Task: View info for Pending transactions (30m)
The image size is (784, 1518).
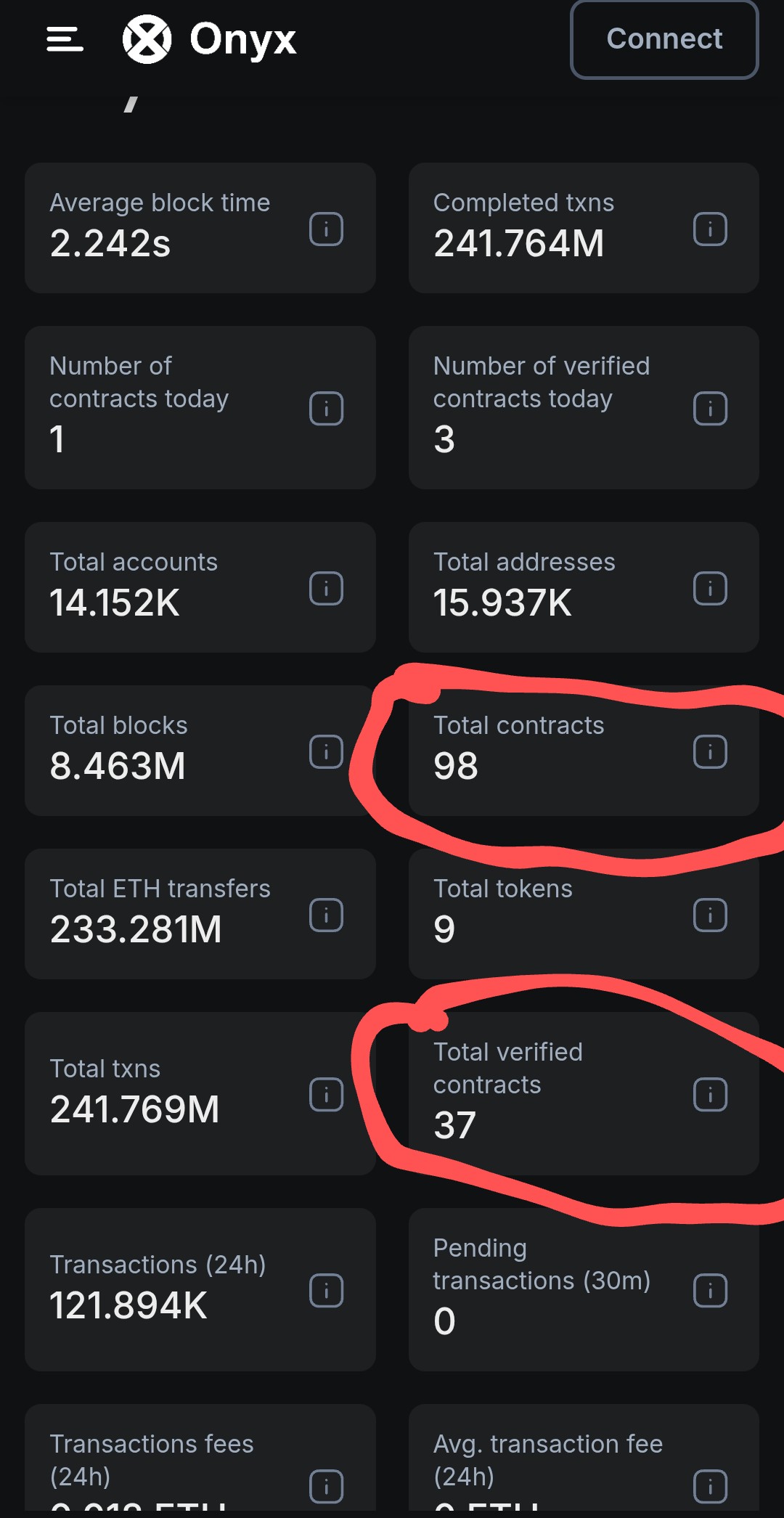Action: pyautogui.click(x=710, y=1290)
